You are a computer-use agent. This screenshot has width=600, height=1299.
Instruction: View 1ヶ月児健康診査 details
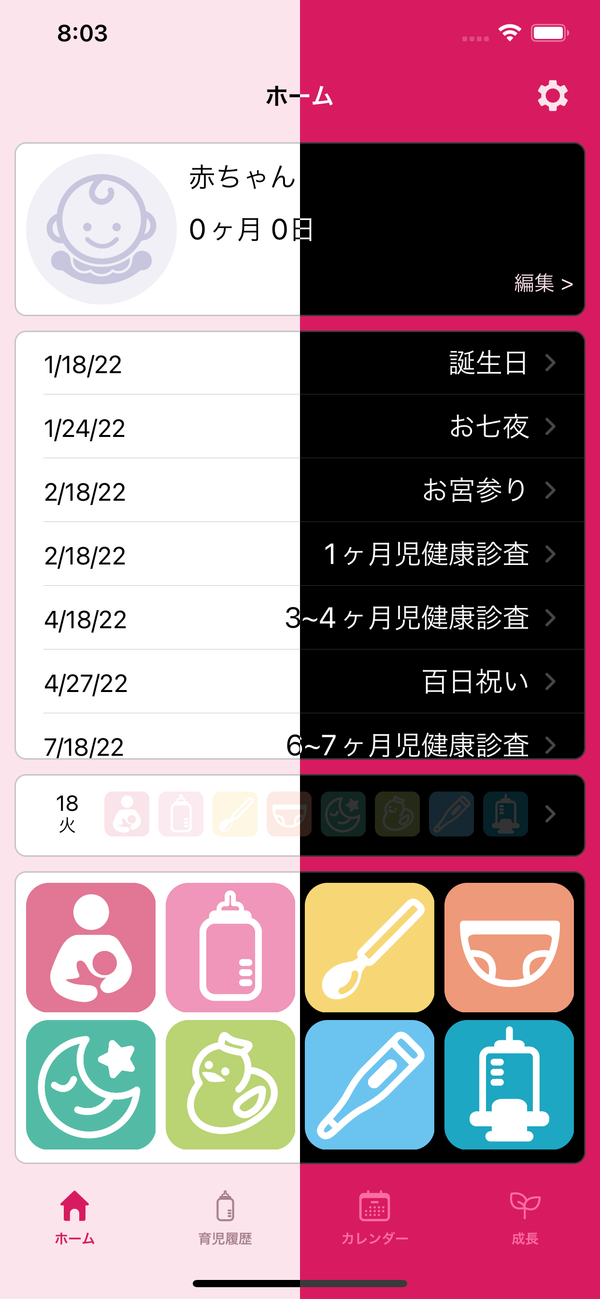tap(300, 554)
